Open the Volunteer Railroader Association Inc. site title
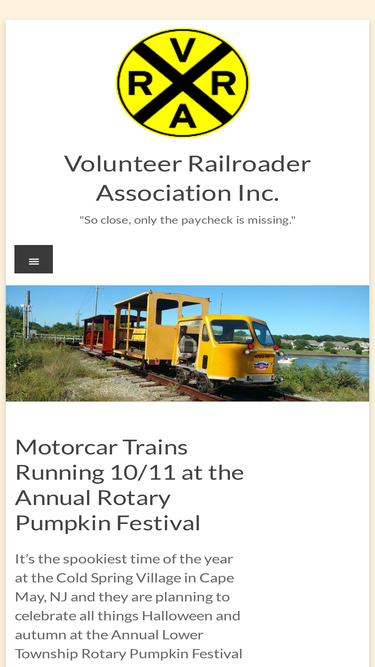375x667 pixels. 188,178
